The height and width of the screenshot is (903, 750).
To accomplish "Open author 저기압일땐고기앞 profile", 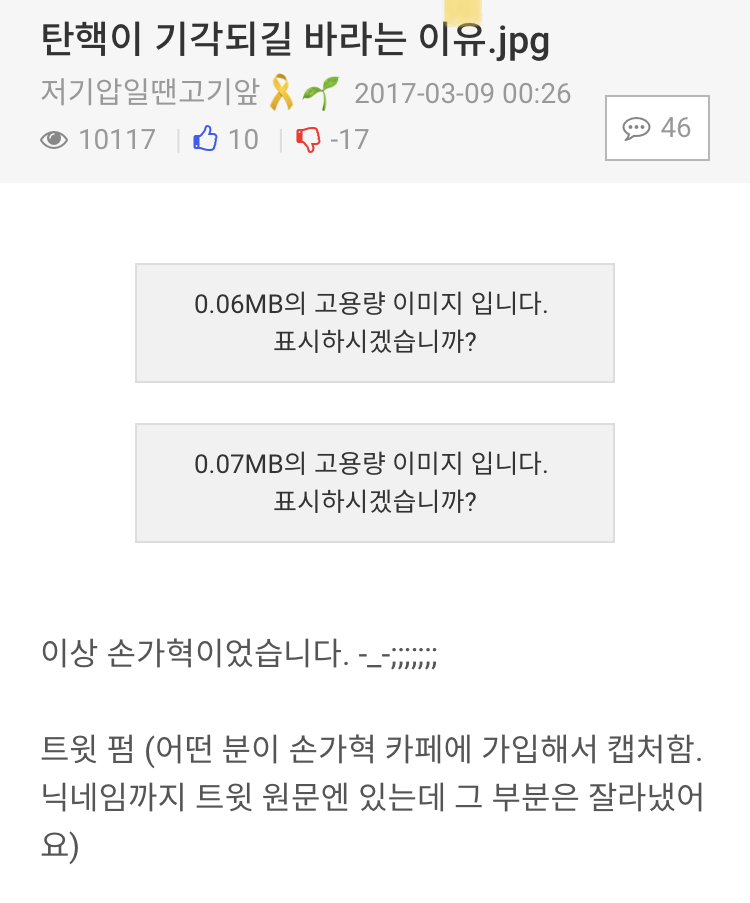I will pyautogui.click(x=150, y=93).
